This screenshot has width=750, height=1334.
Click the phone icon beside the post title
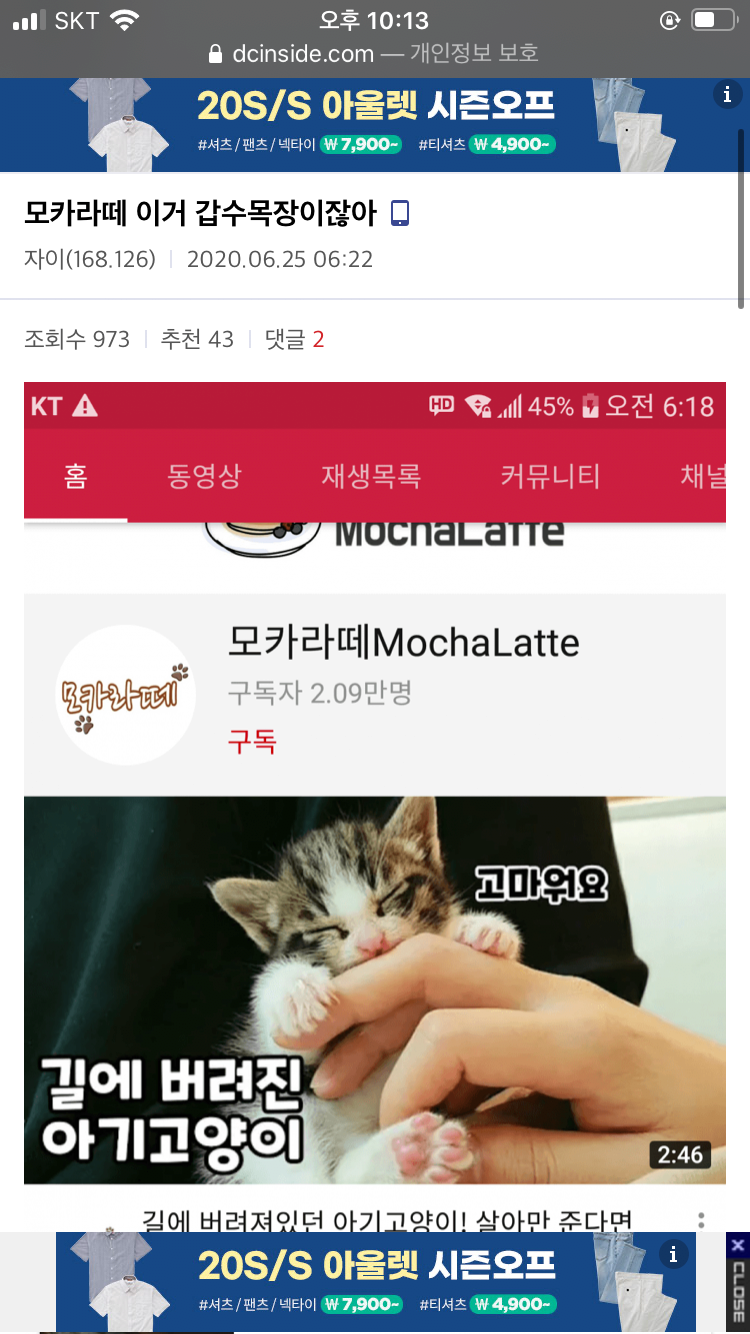tap(403, 213)
